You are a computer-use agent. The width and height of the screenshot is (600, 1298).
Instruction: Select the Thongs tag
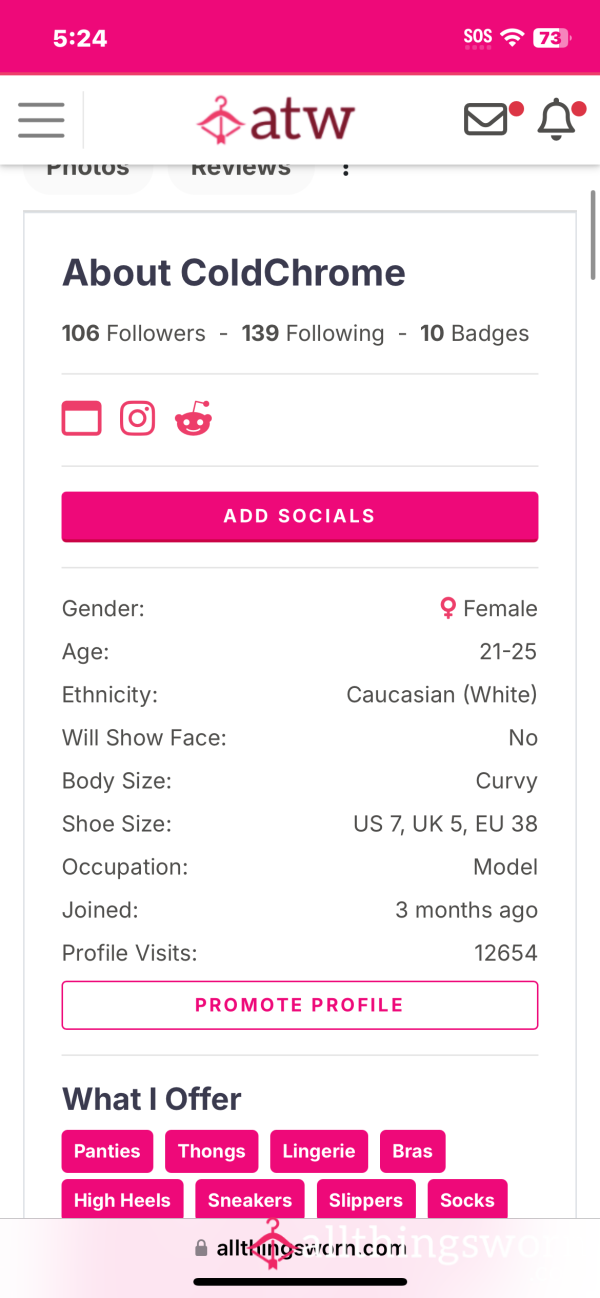212,1151
